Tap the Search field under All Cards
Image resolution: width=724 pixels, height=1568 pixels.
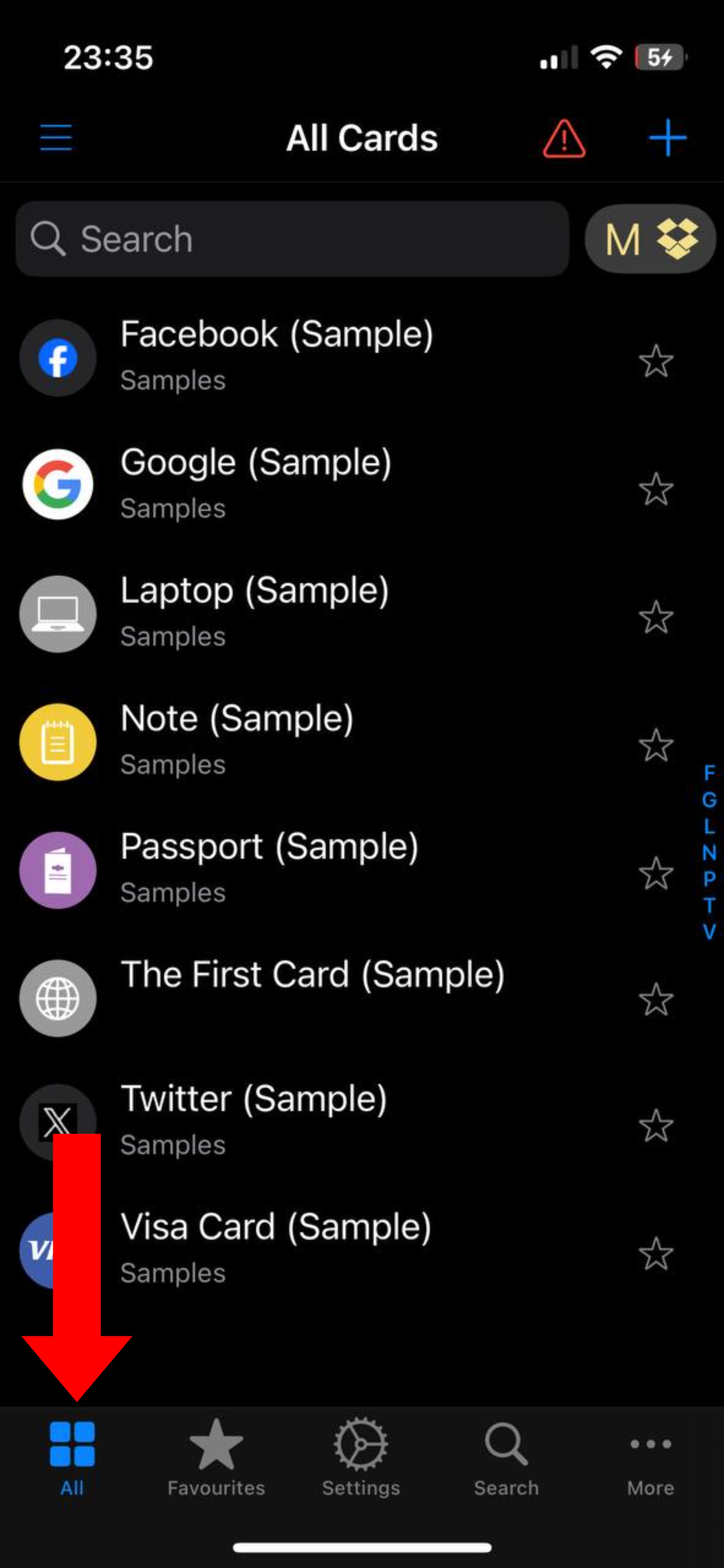pyautogui.click(x=292, y=239)
